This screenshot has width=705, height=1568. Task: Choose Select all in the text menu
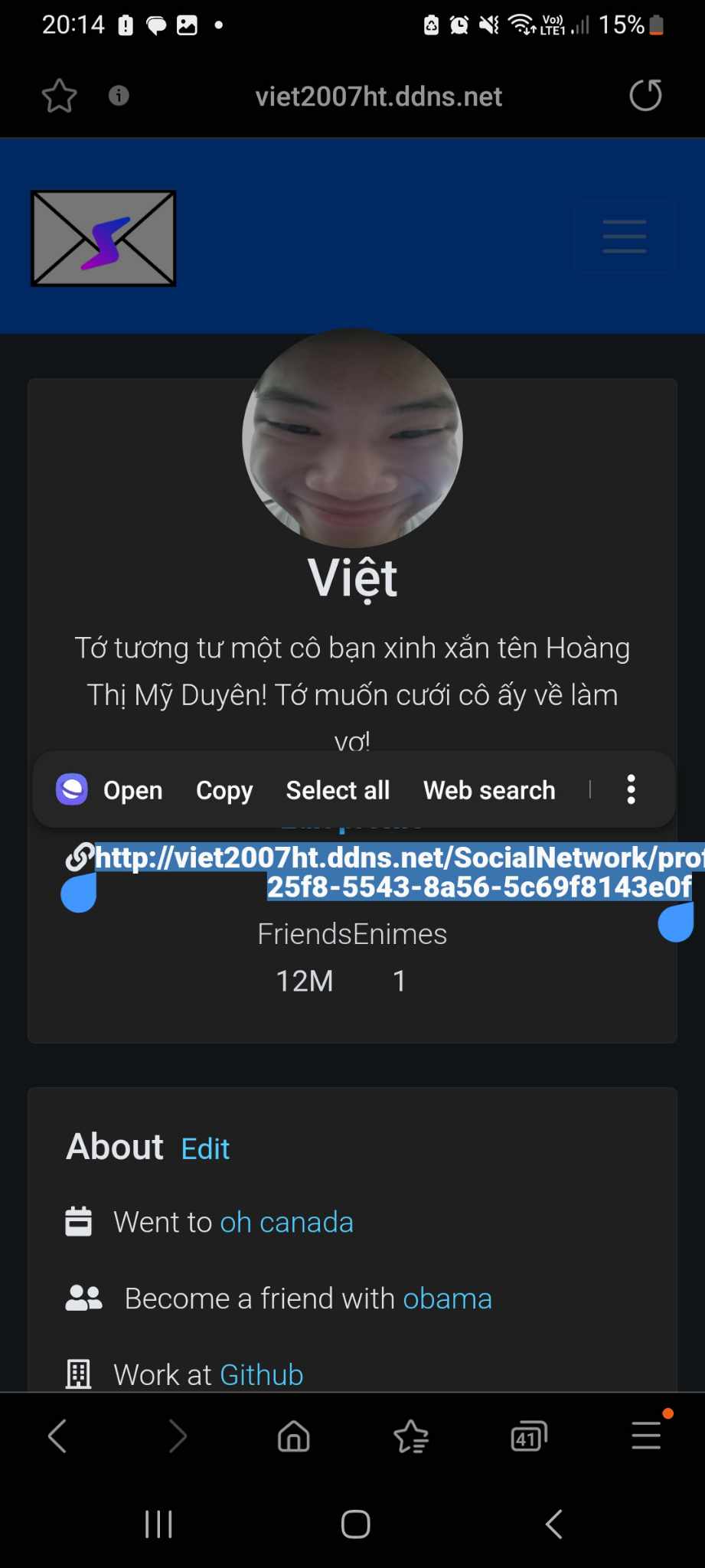point(338,790)
